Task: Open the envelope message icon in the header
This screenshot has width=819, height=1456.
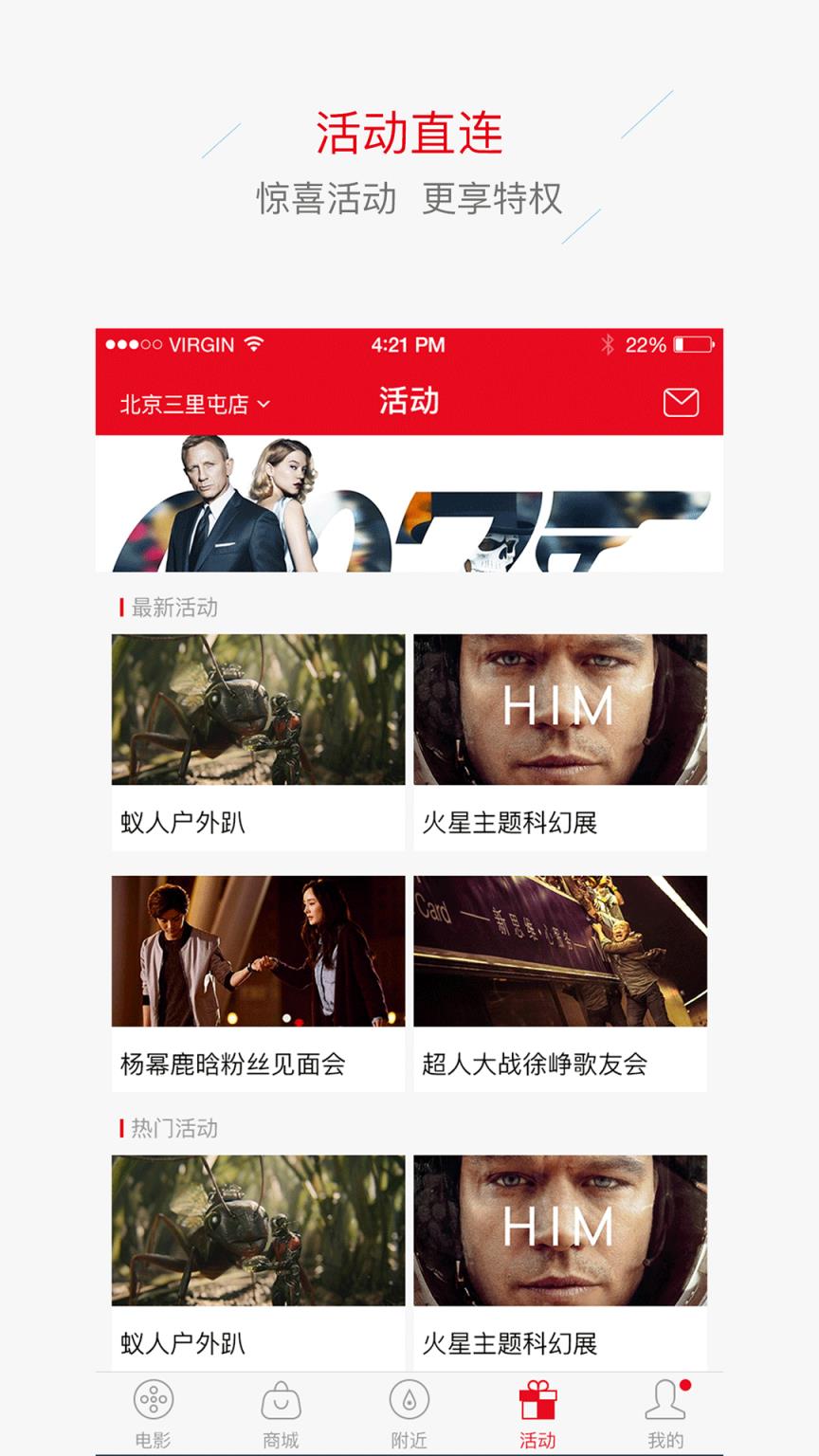Action: click(681, 402)
